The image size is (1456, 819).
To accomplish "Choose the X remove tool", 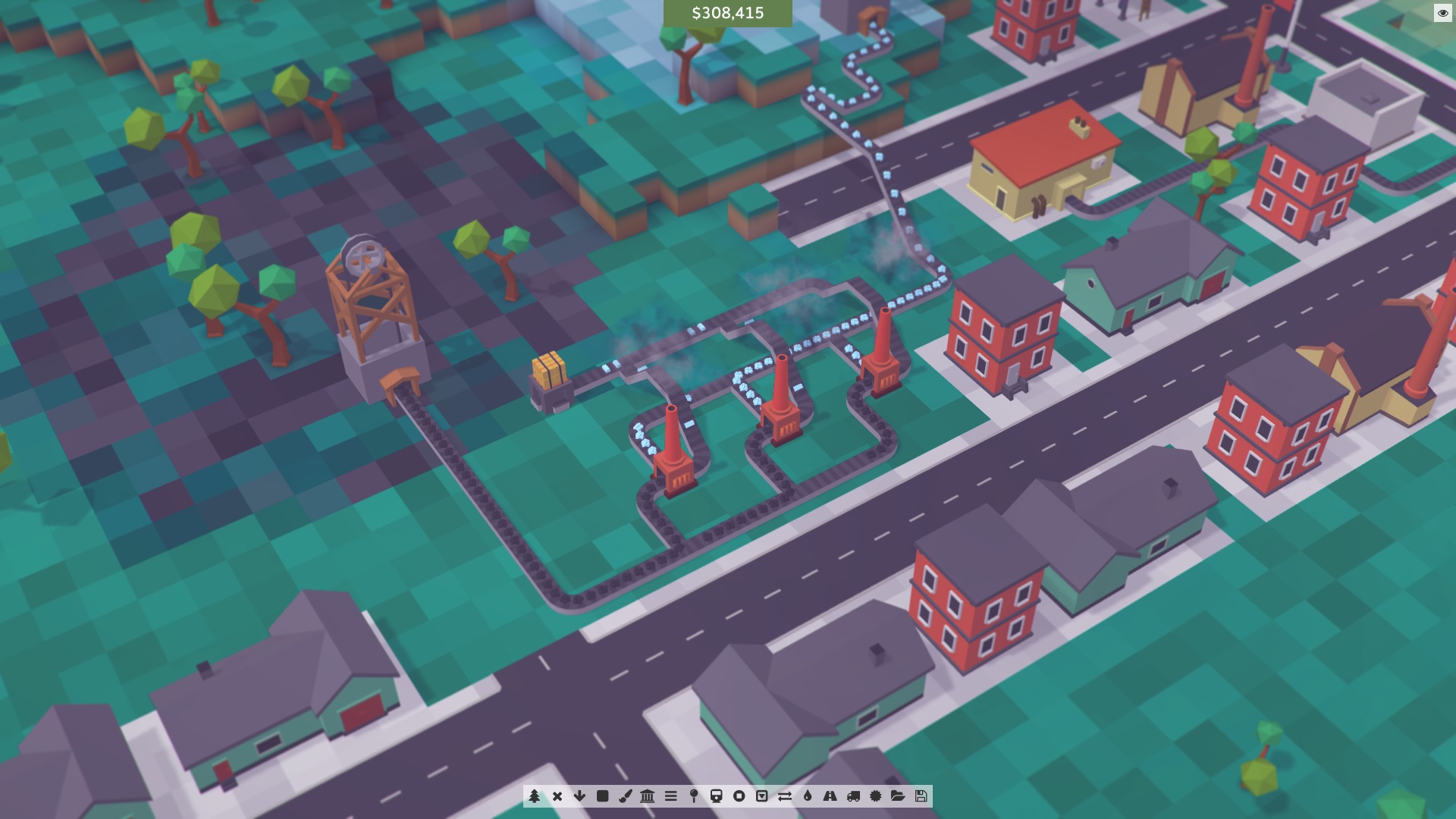I will coord(557,796).
